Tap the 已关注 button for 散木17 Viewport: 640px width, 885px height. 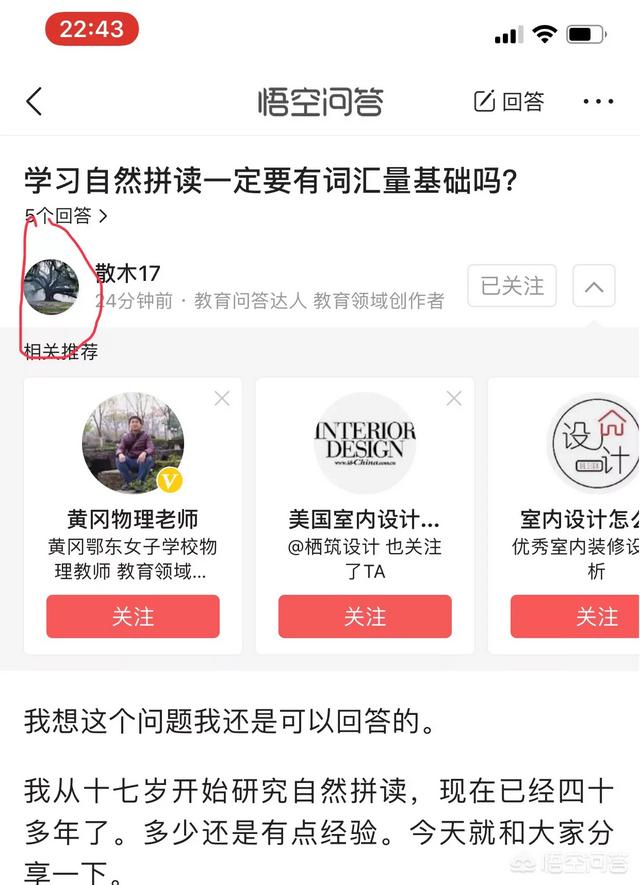tap(512, 286)
